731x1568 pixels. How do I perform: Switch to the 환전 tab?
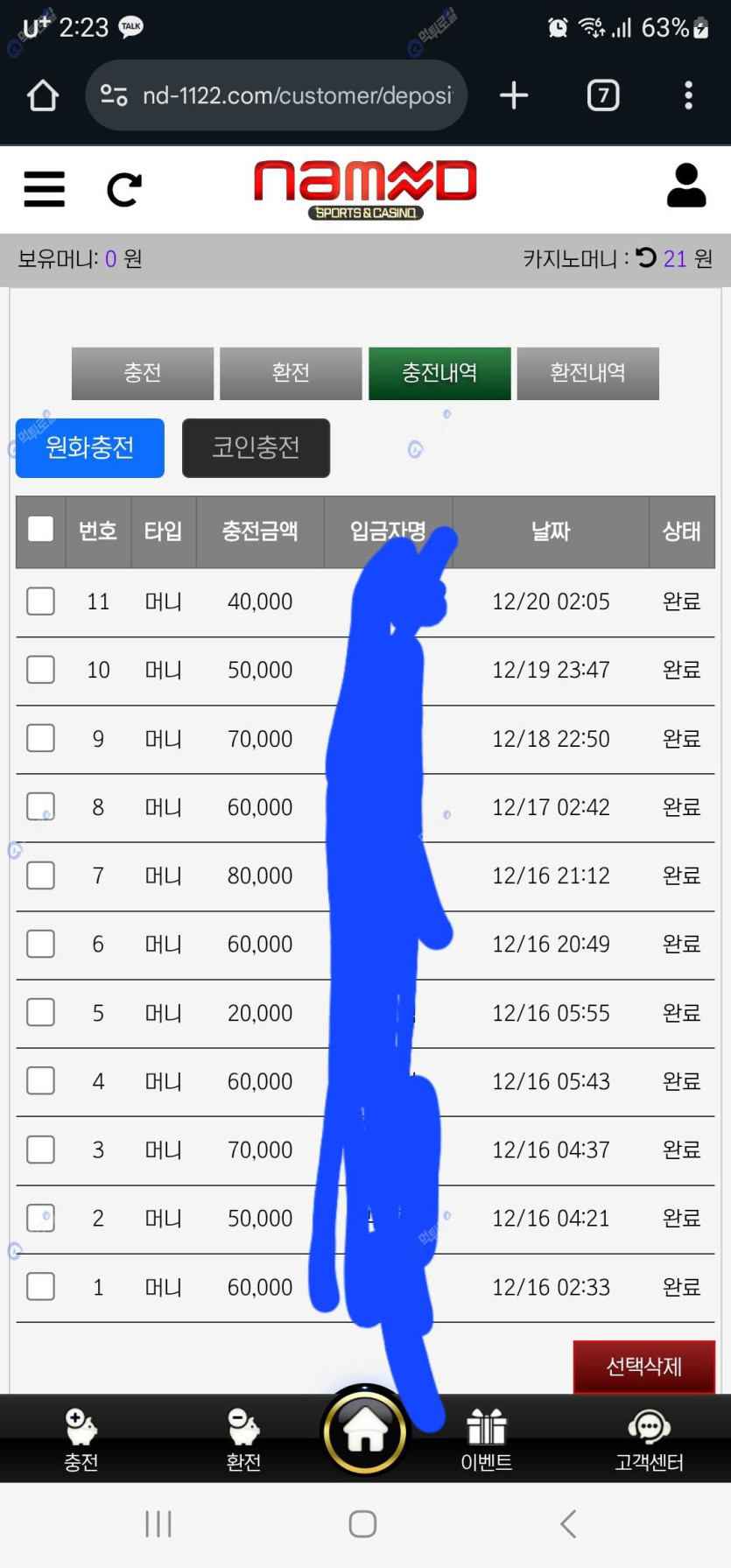(291, 373)
